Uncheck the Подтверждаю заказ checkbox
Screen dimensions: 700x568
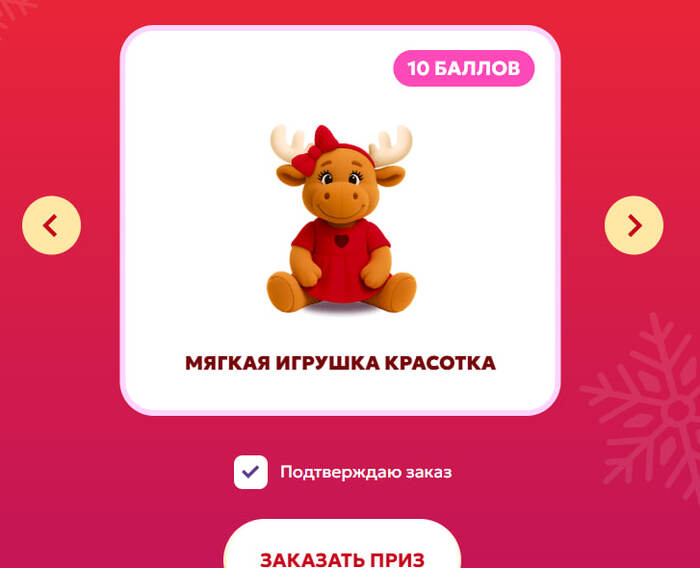click(251, 472)
